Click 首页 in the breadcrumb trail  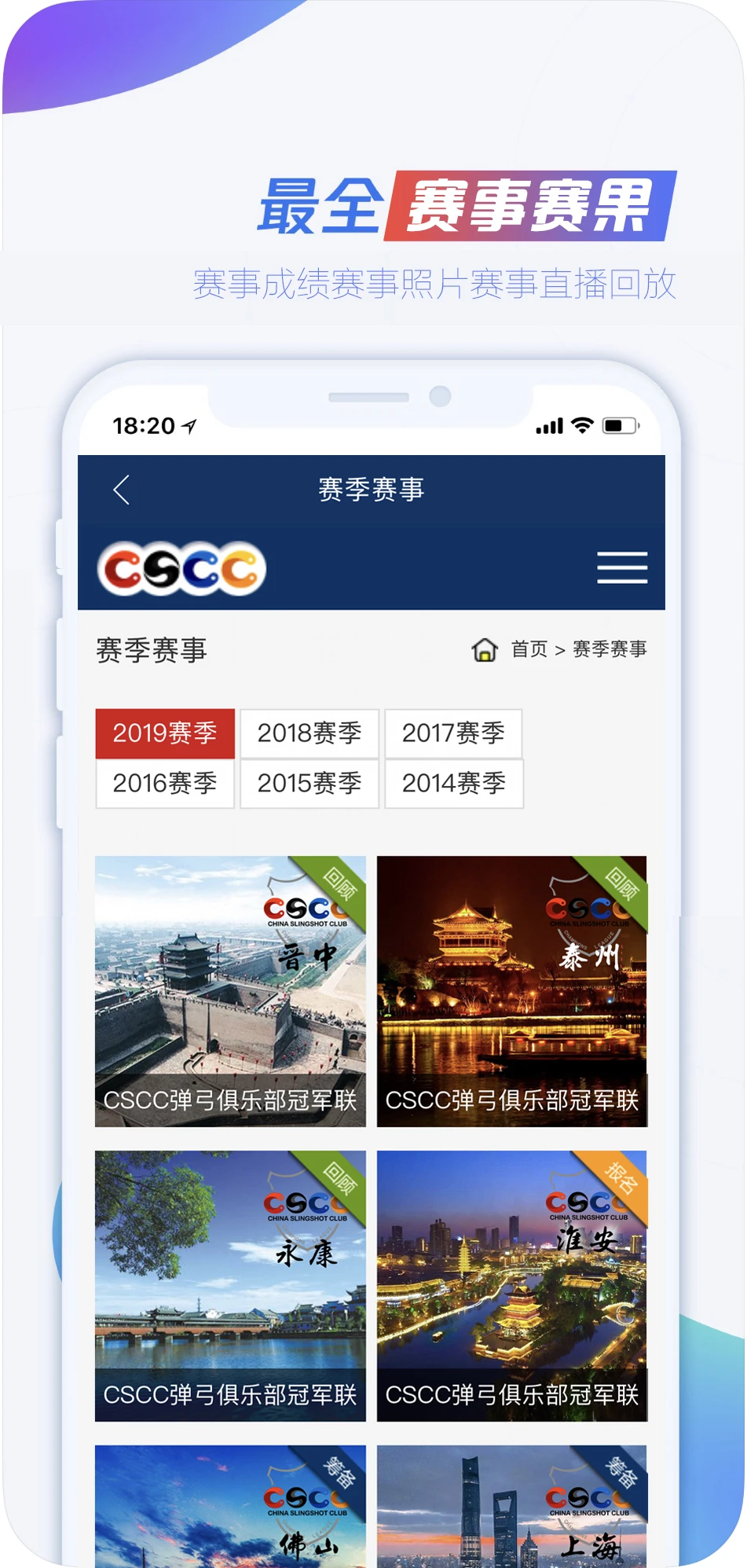tap(528, 650)
